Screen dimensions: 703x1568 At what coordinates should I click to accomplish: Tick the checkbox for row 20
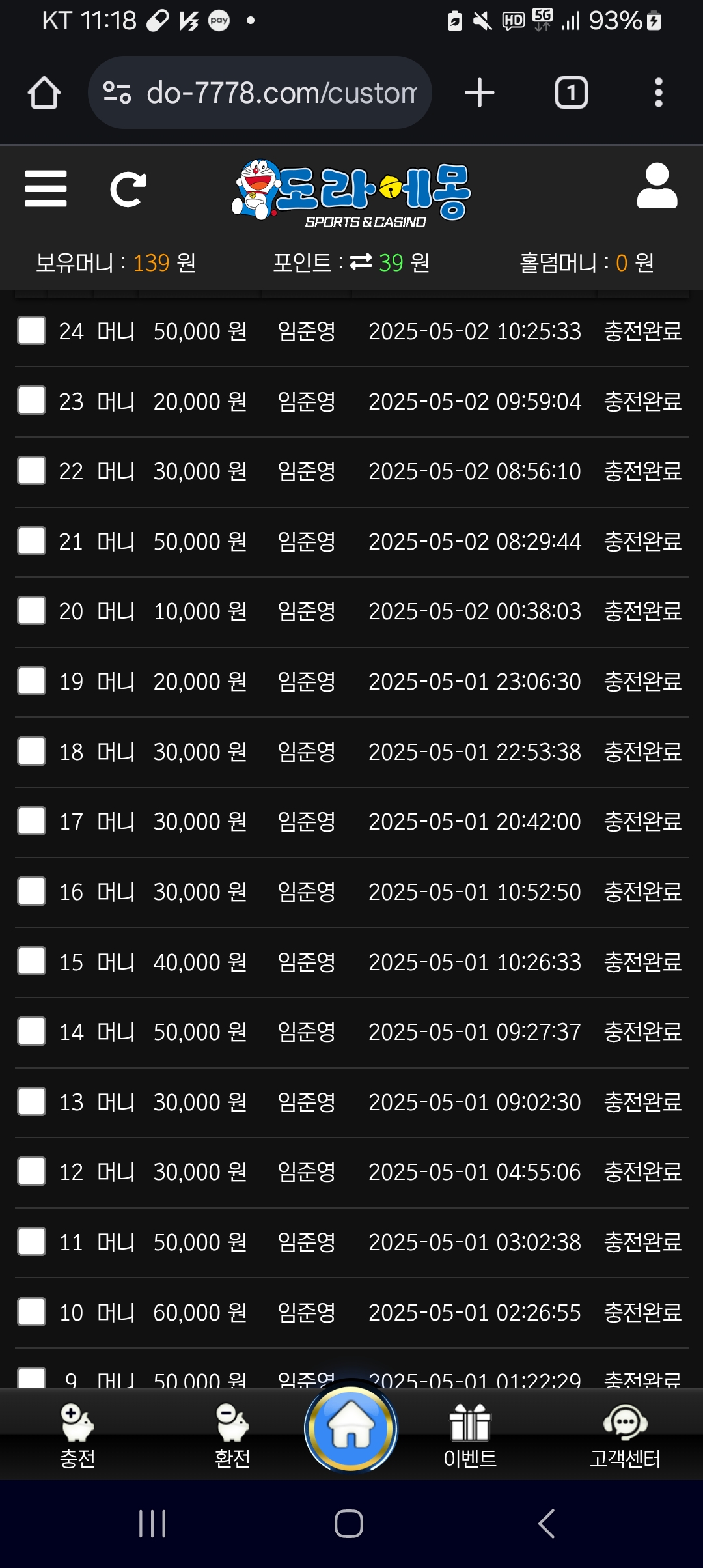pos(31,611)
